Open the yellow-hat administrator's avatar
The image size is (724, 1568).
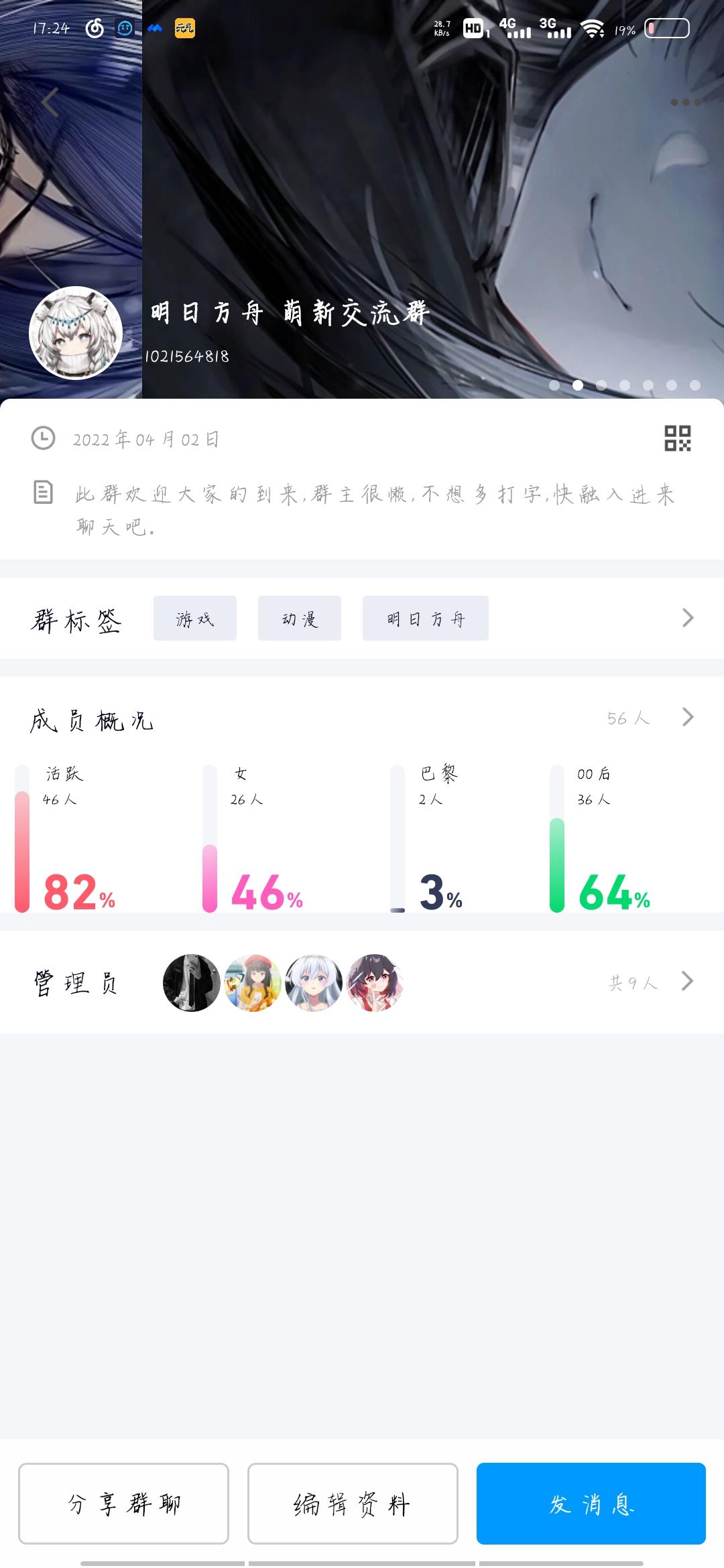(x=253, y=982)
